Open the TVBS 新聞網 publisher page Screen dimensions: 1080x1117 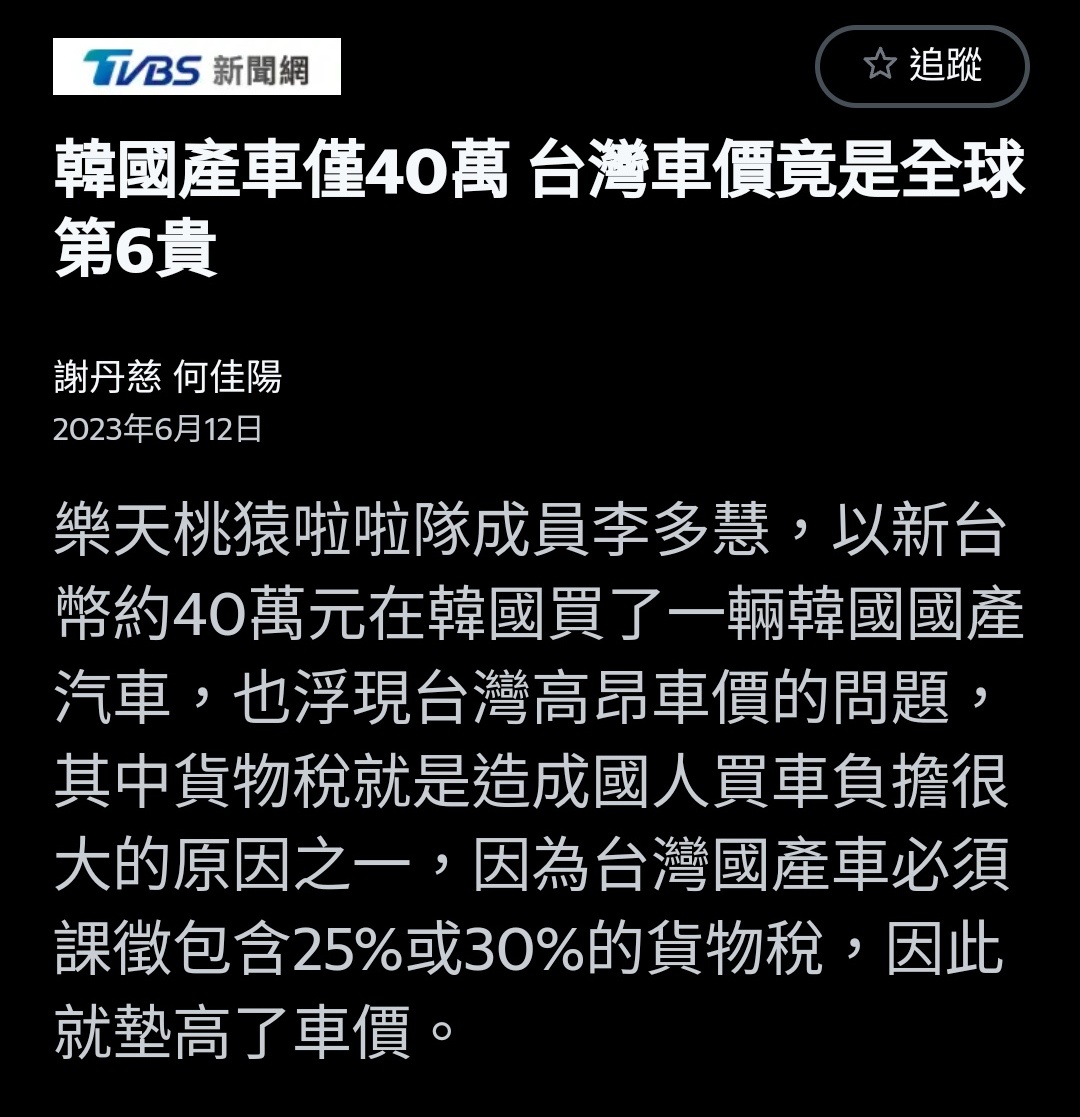197,67
